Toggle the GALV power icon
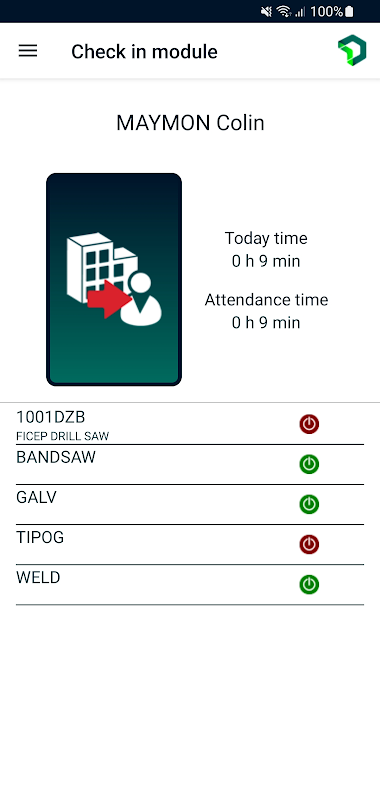 (309, 504)
